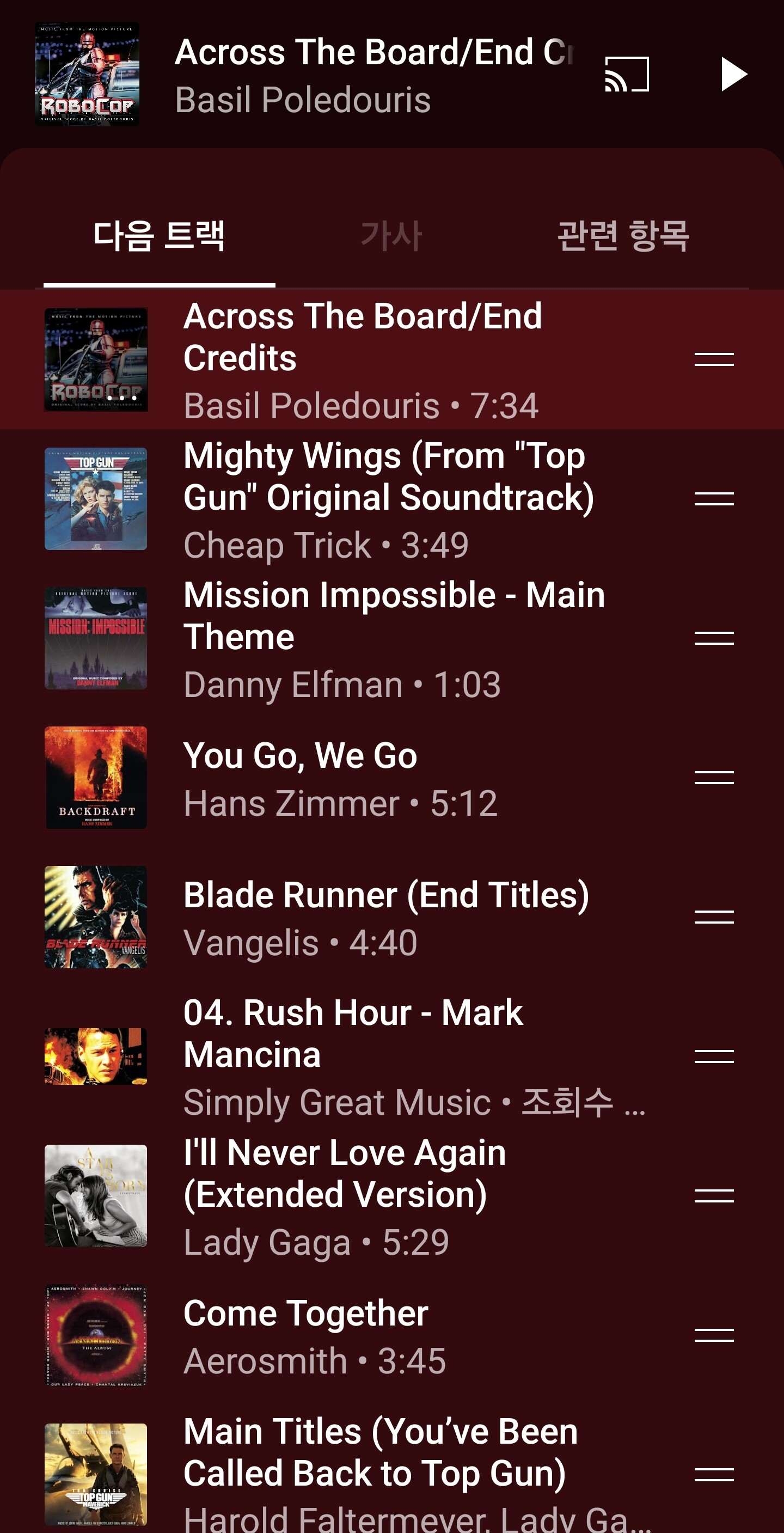Switch to the 관련 항목 tab
Screen dimensions: 784x1533
pyautogui.click(x=623, y=236)
